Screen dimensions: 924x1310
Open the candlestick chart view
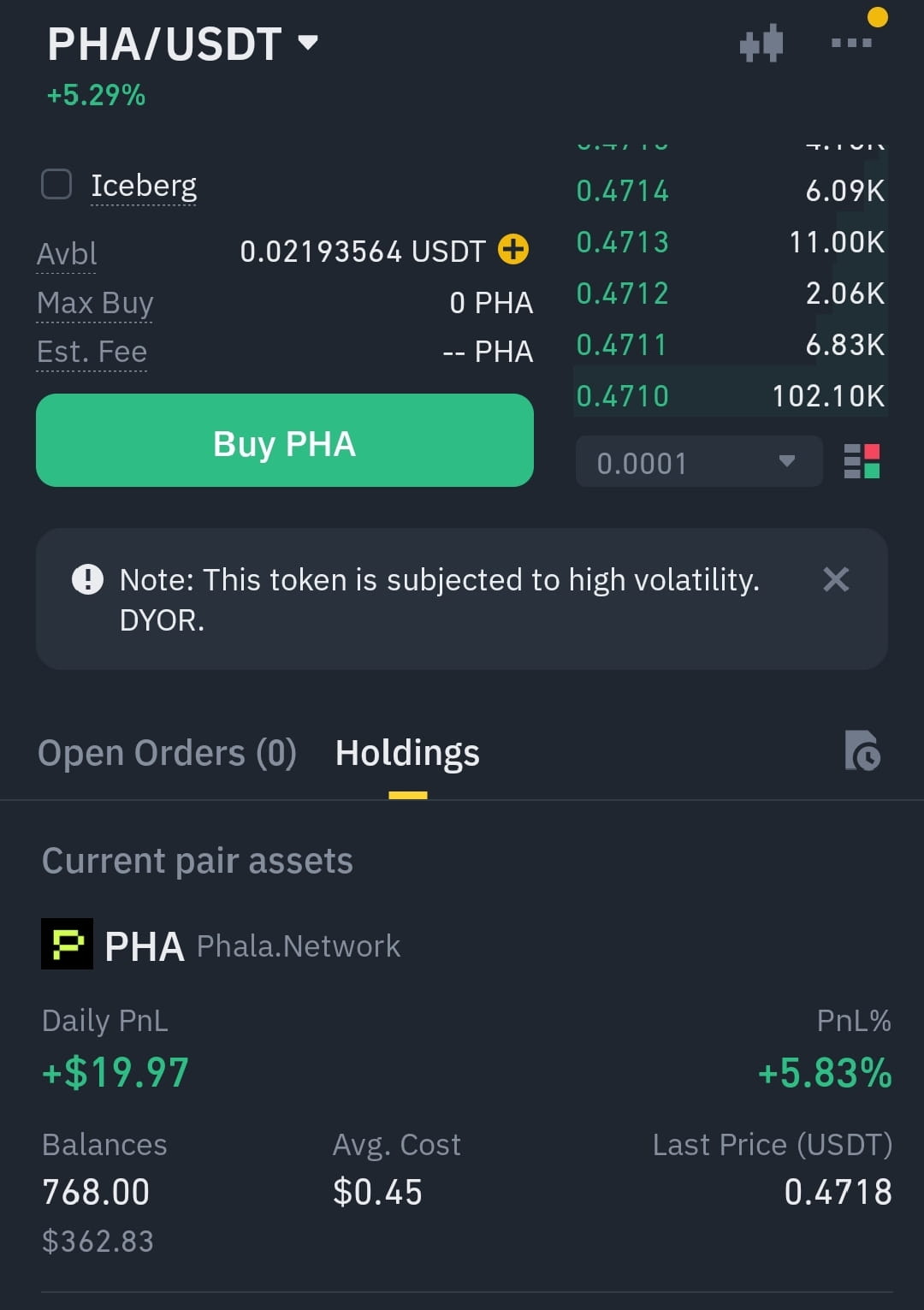[761, 43]
